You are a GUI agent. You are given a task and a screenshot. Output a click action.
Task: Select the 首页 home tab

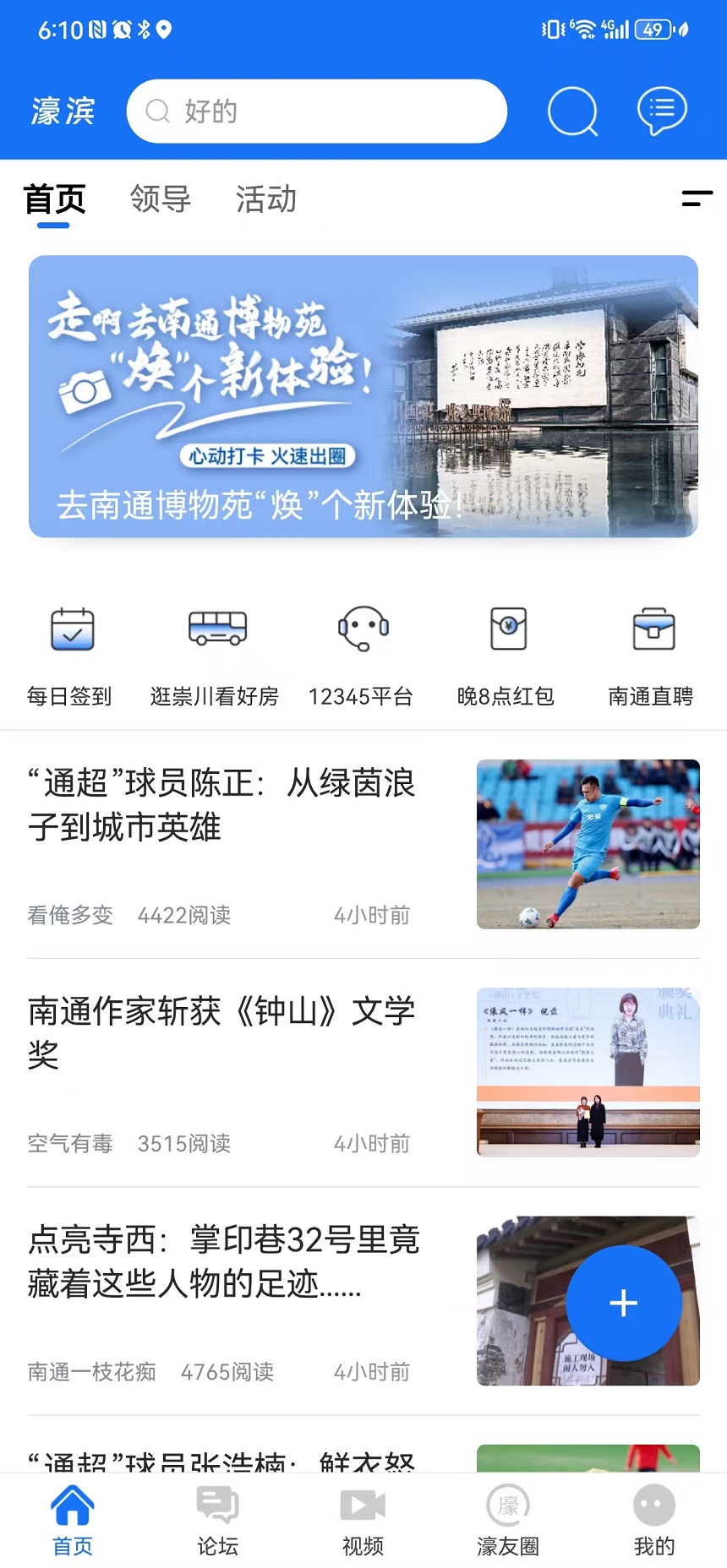pyautogui.click(x=55, y=199)
